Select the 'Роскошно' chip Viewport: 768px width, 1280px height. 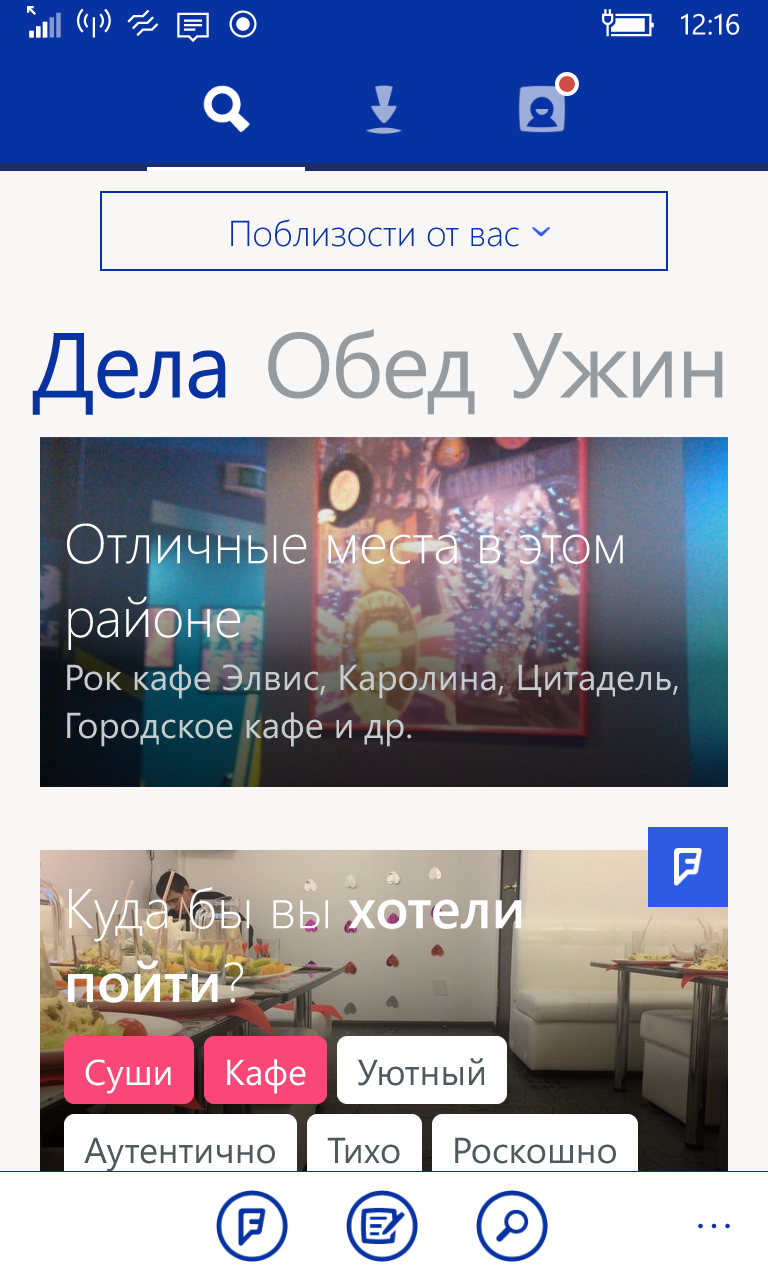(534, 1148)
